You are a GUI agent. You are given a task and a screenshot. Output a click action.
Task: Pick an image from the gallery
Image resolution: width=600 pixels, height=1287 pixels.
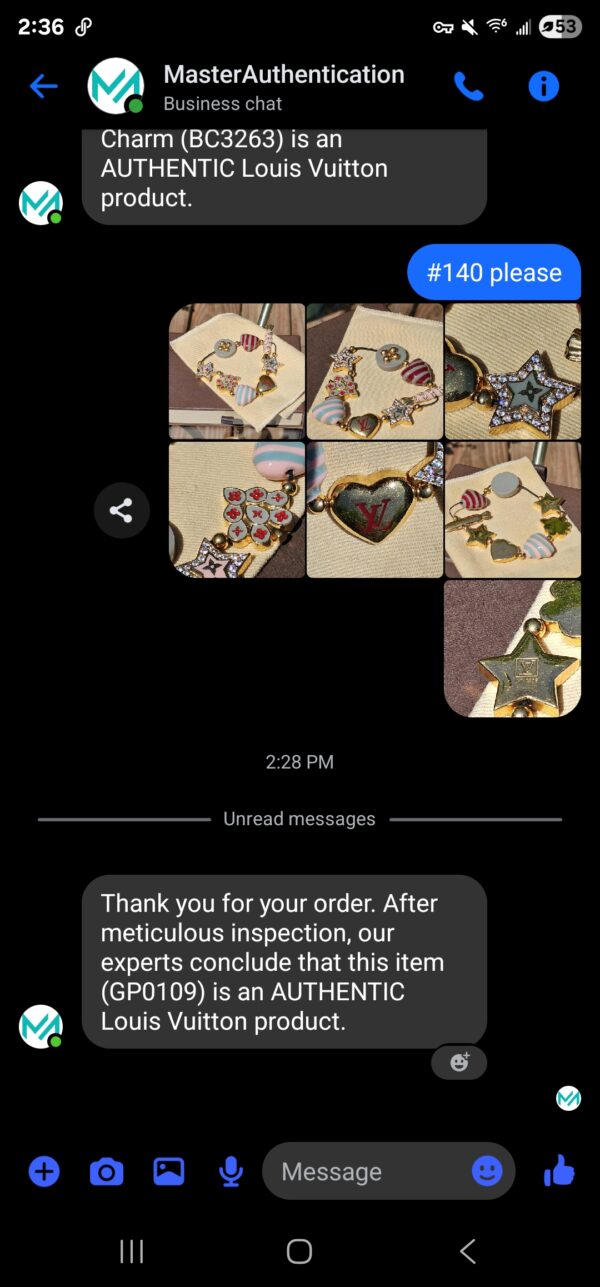tap(168, 1171)
